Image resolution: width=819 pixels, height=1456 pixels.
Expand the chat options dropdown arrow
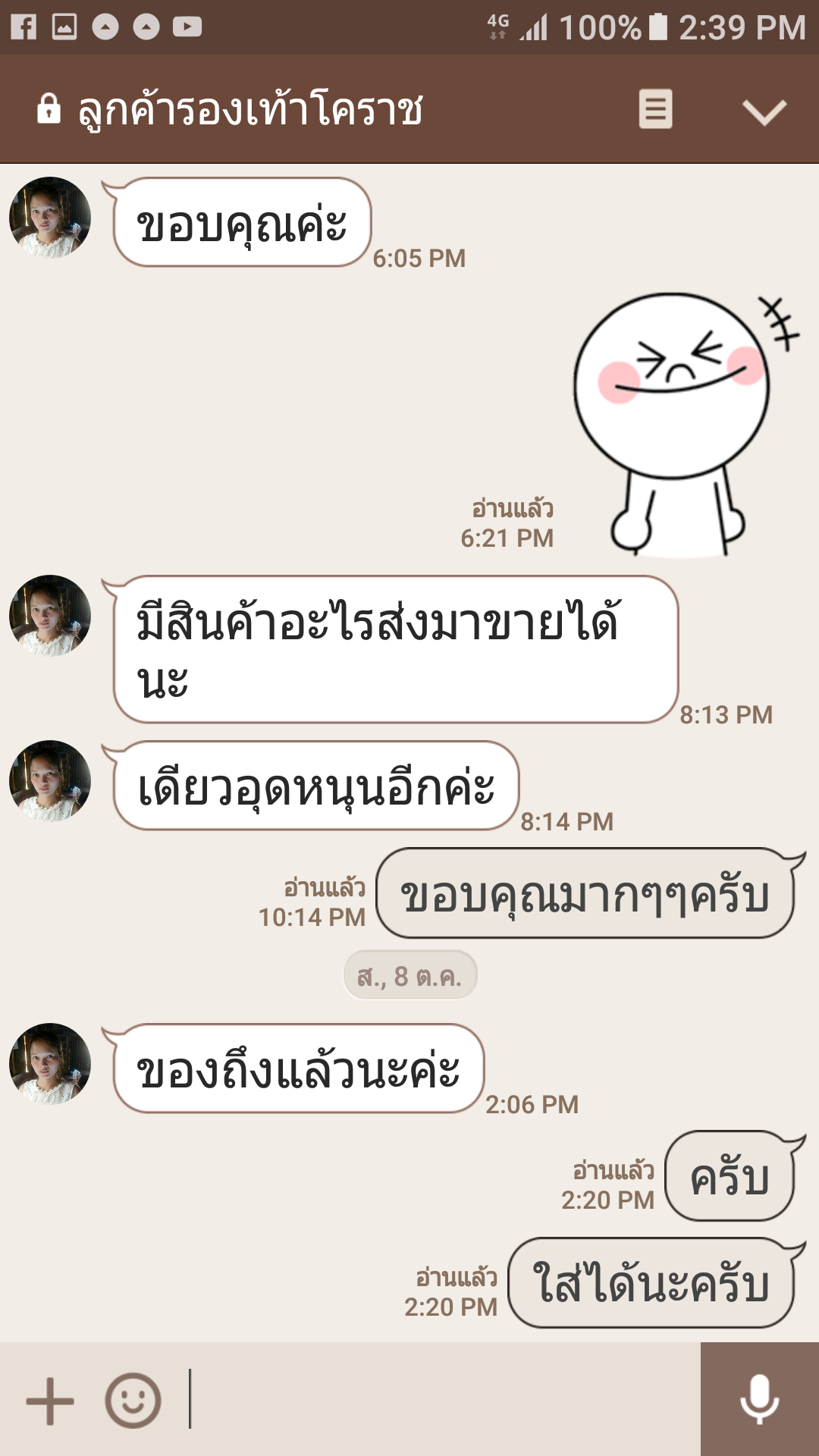[764, 111]
